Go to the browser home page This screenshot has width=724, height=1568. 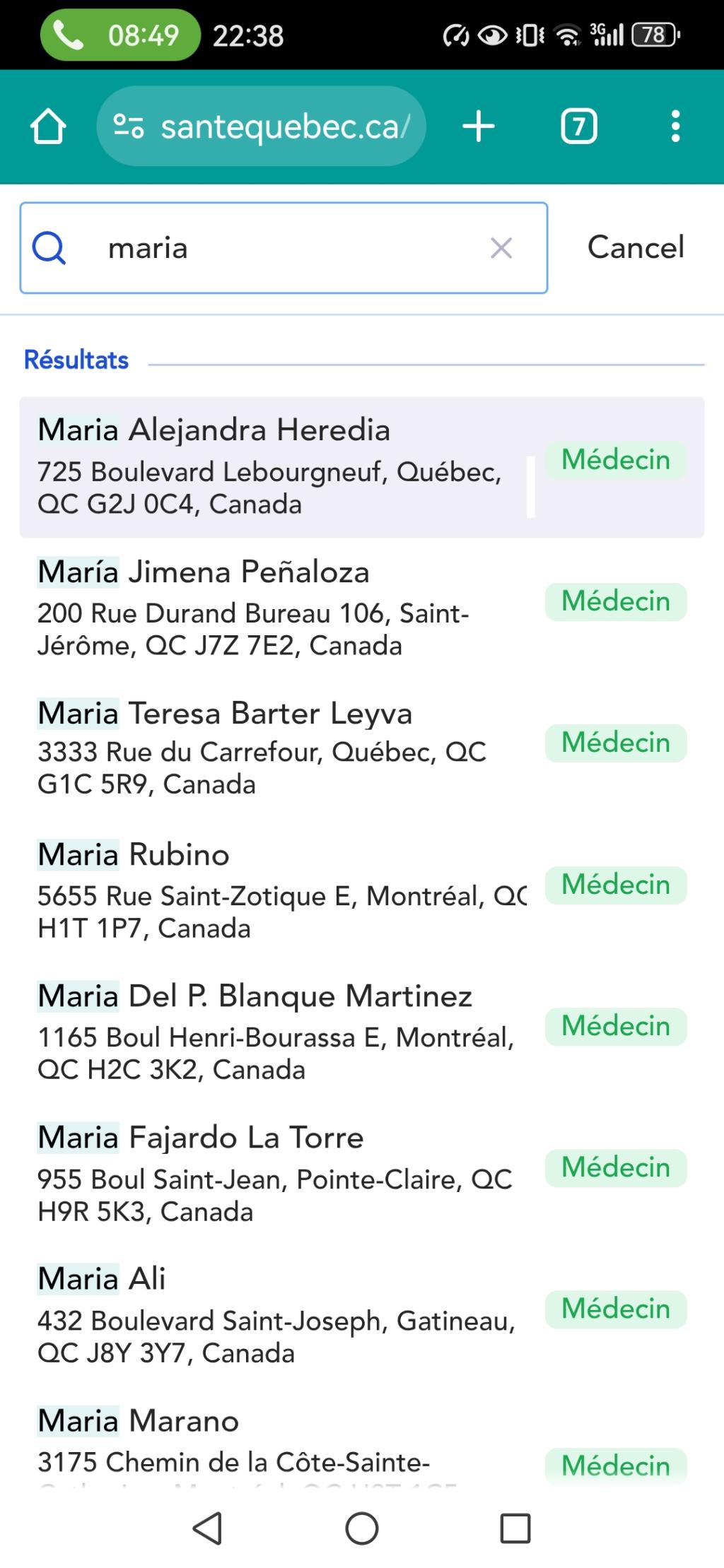[x=48, y=127]
